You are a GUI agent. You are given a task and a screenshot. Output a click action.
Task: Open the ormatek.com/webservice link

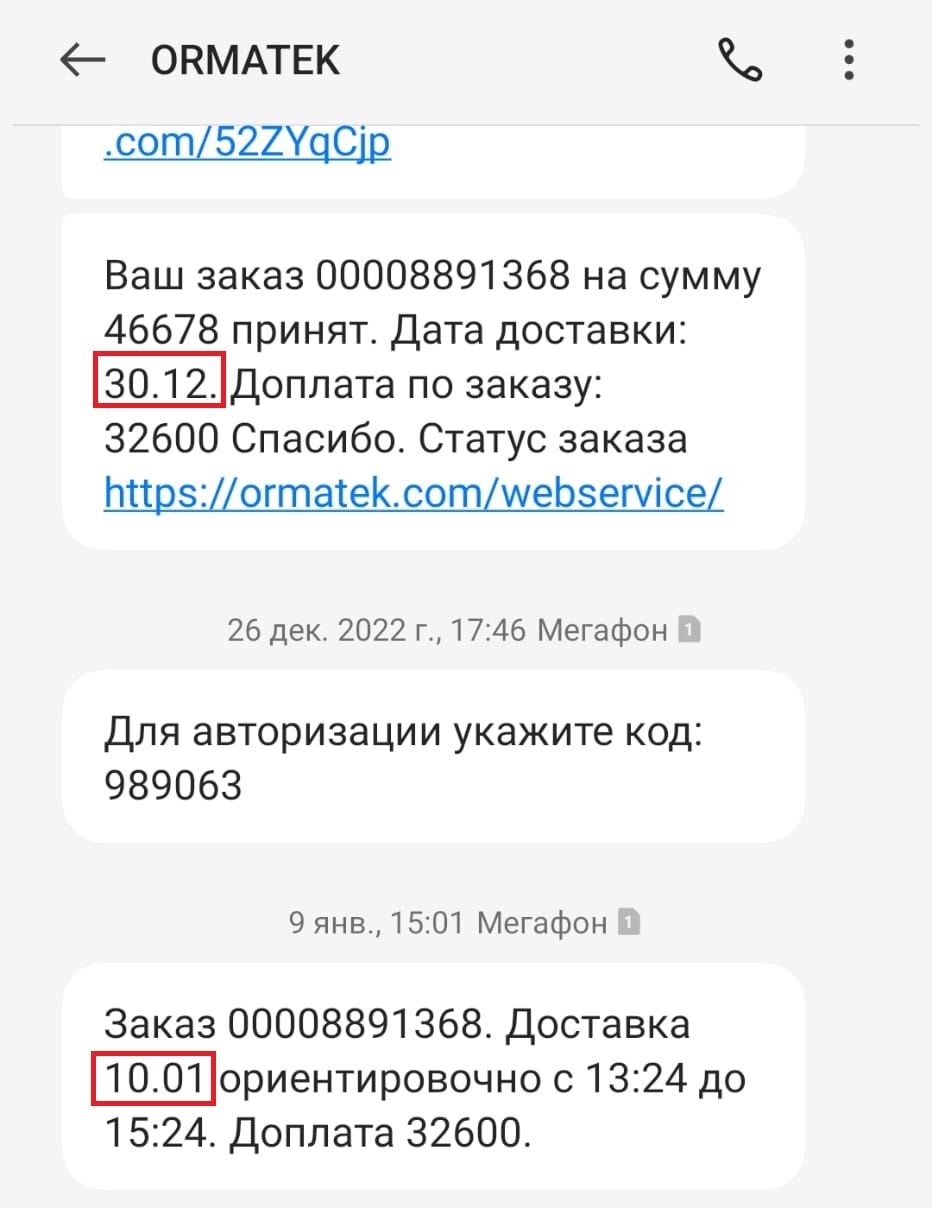click(x=413, y=492)
